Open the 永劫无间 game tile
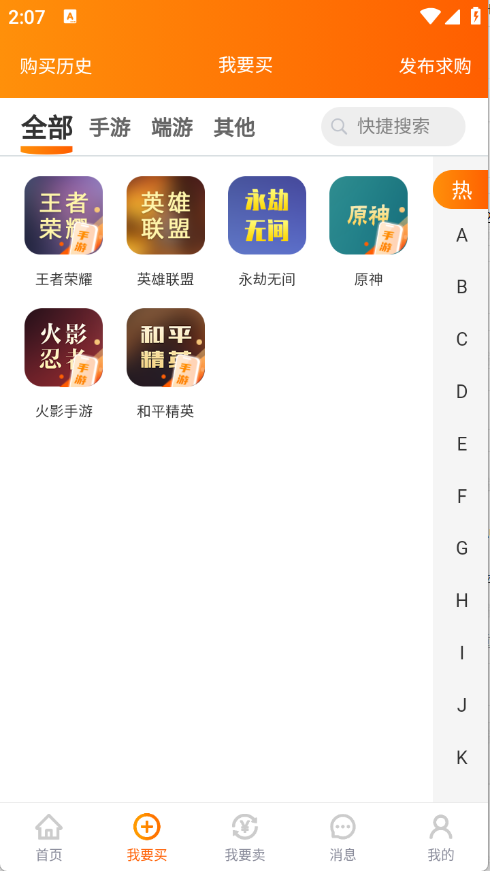 tap(267, 231)
